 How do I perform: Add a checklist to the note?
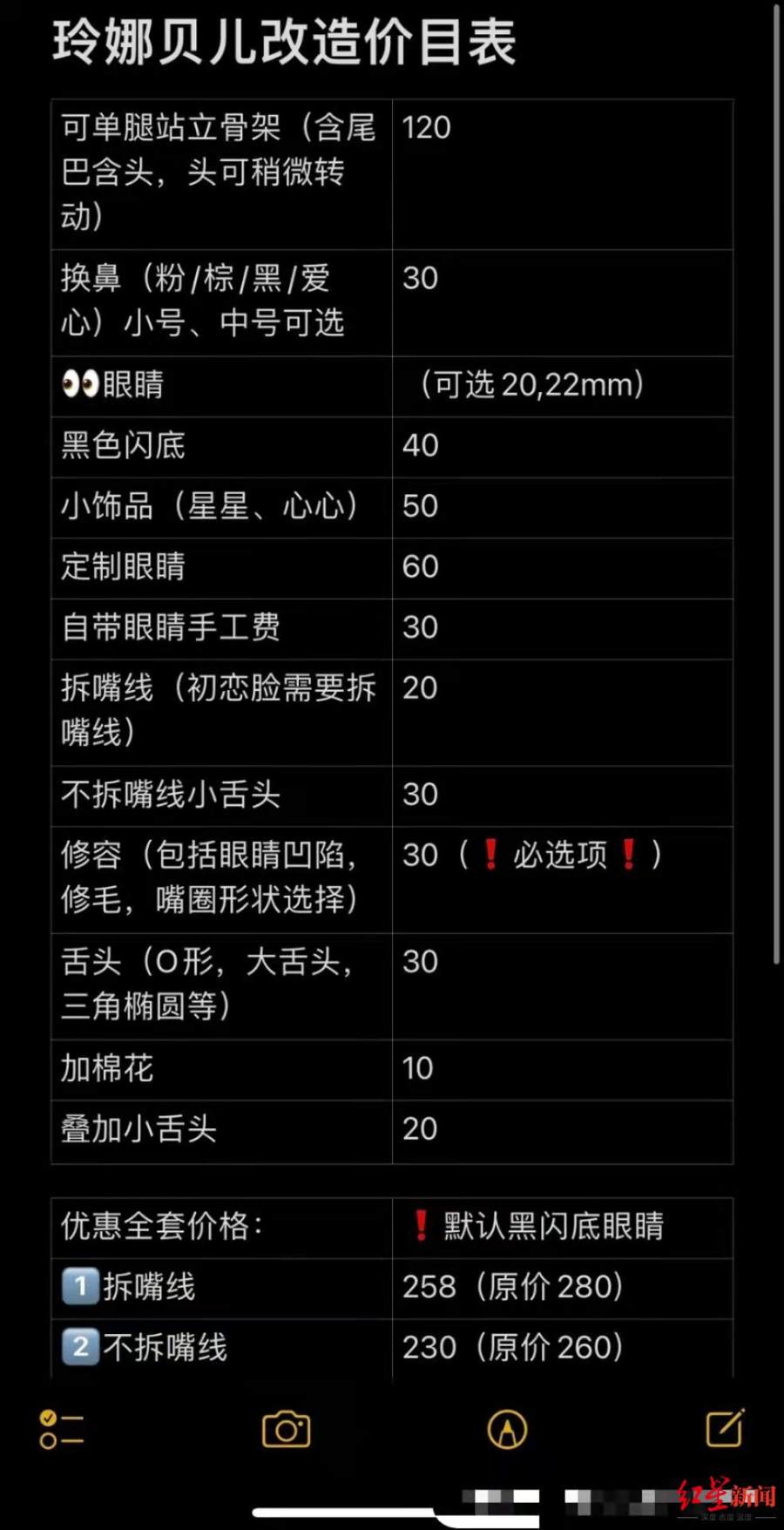[x=61, y=1430]
